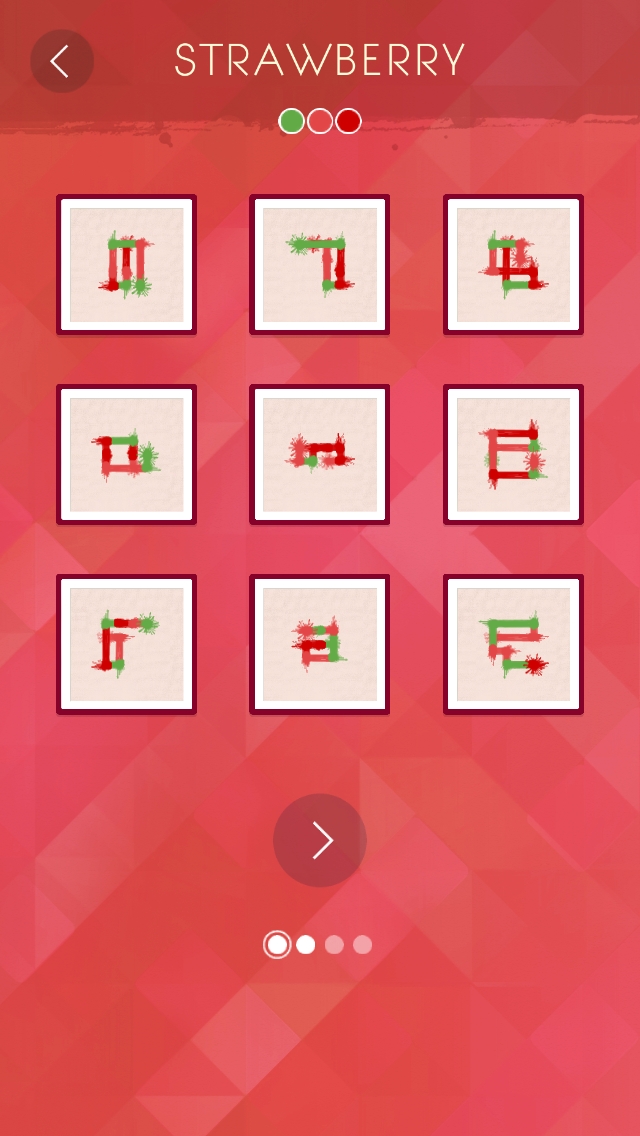The width and height of the screenshot is (640, 1136).
Task: Open the first puzzle in the top row
Action: click(126, 264)
